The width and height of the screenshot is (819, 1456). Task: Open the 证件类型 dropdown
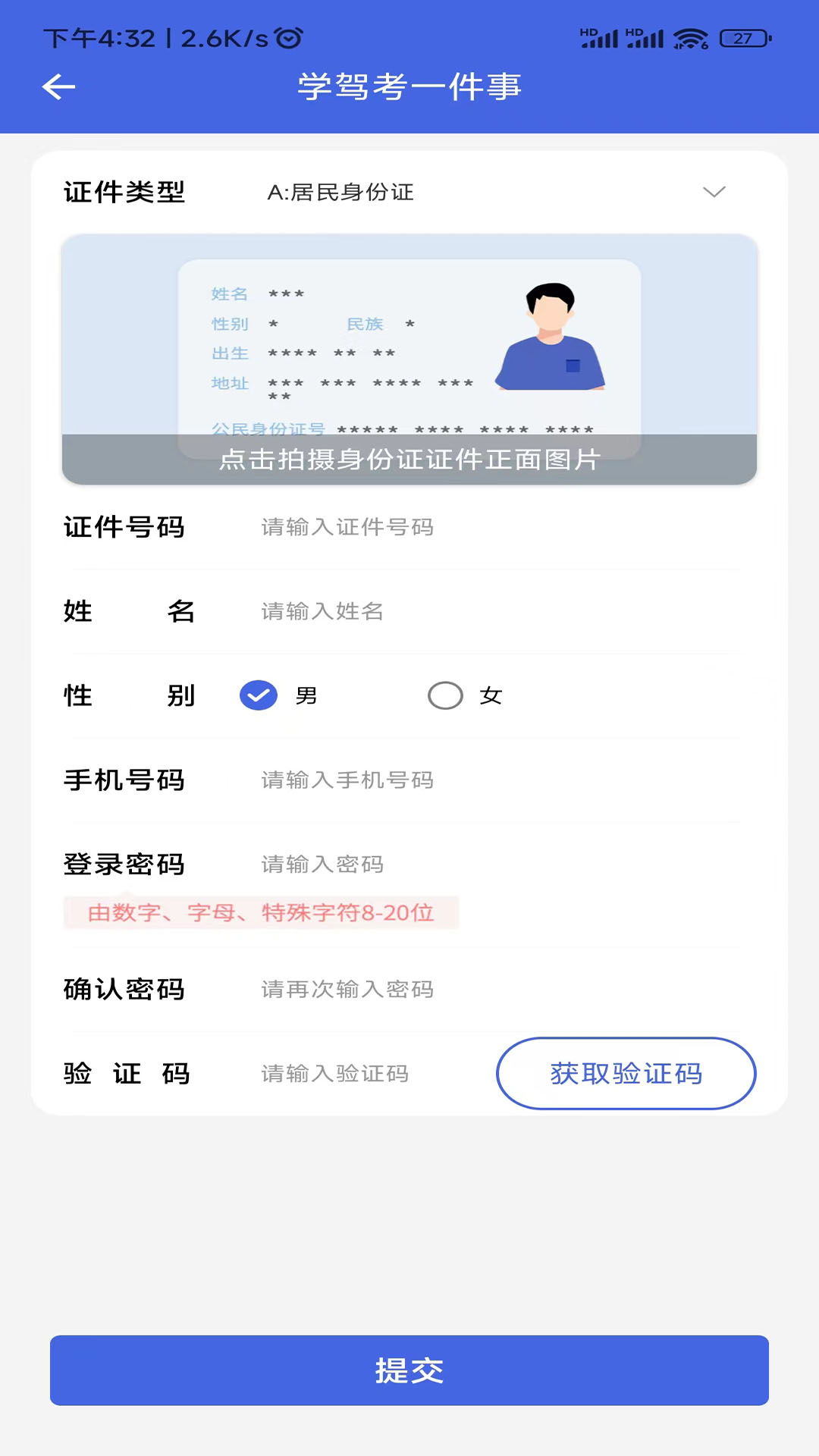click(493, 193)
